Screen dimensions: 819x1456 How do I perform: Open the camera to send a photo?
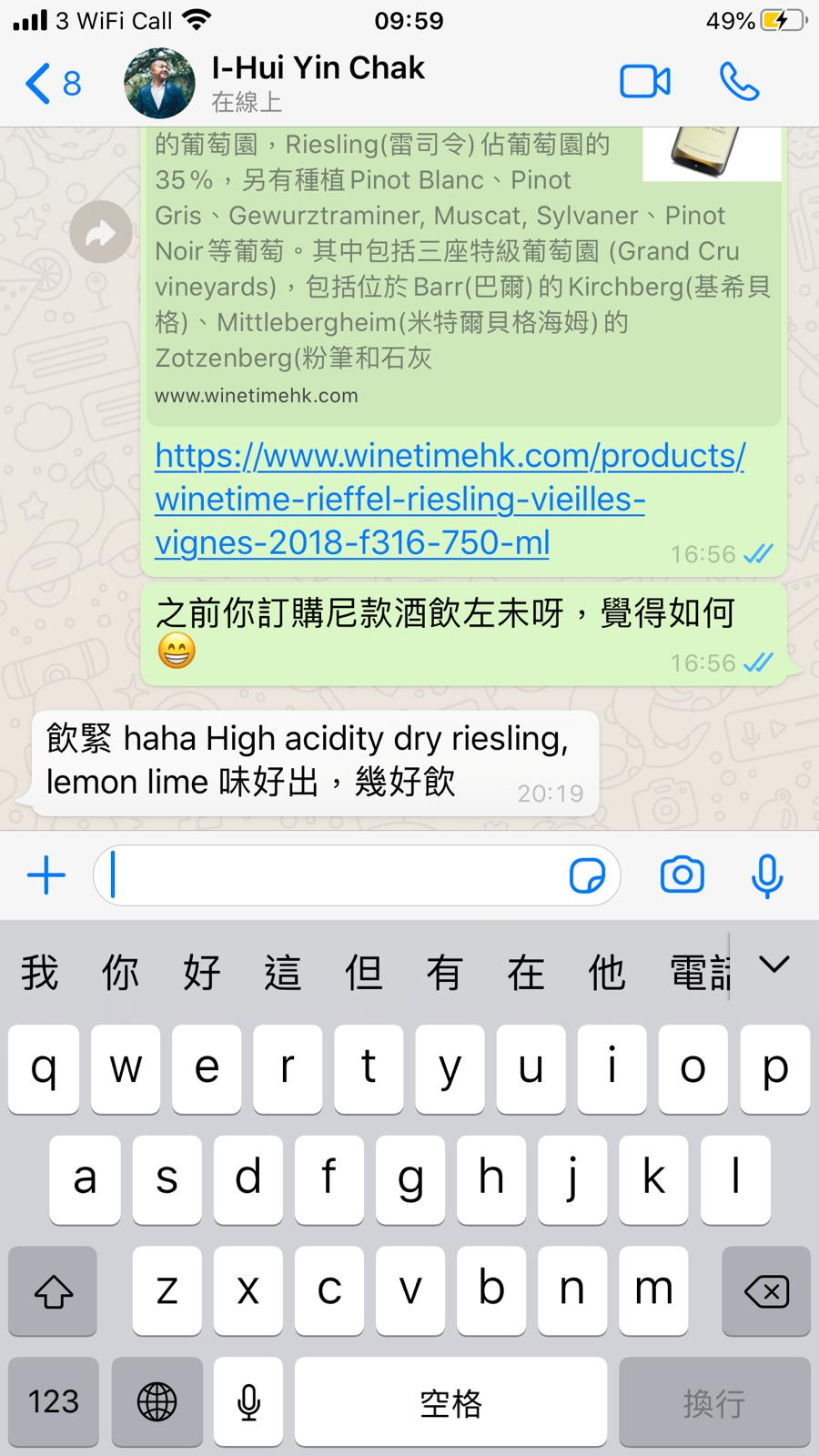click(x=682, y=875)
